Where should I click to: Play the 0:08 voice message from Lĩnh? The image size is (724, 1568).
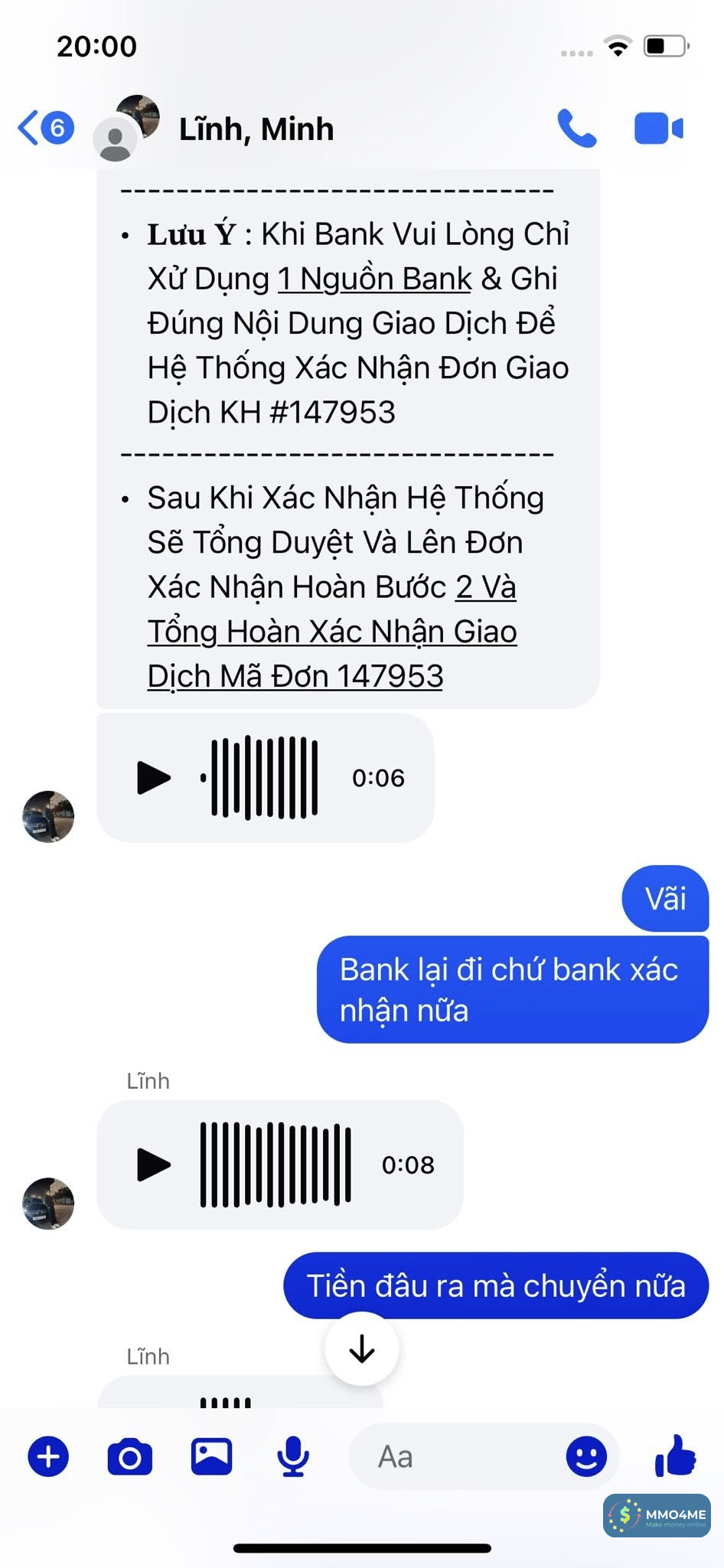pyautogui.click(x=153, y=1165)
